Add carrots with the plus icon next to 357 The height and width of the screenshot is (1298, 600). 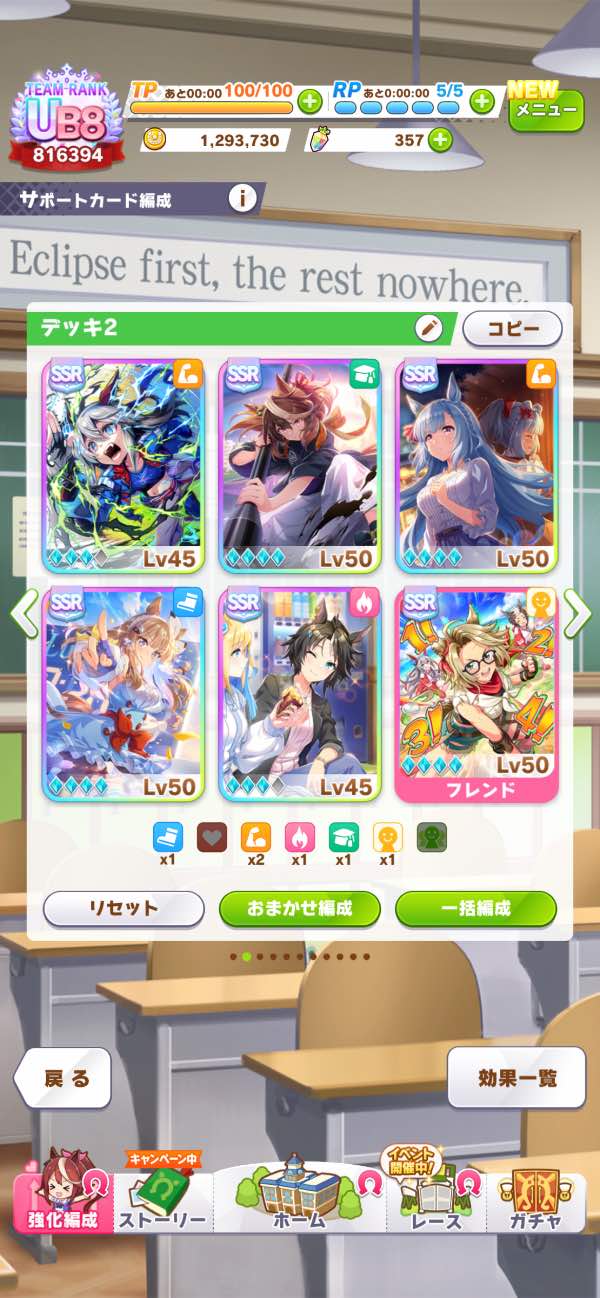pos(439,140)
